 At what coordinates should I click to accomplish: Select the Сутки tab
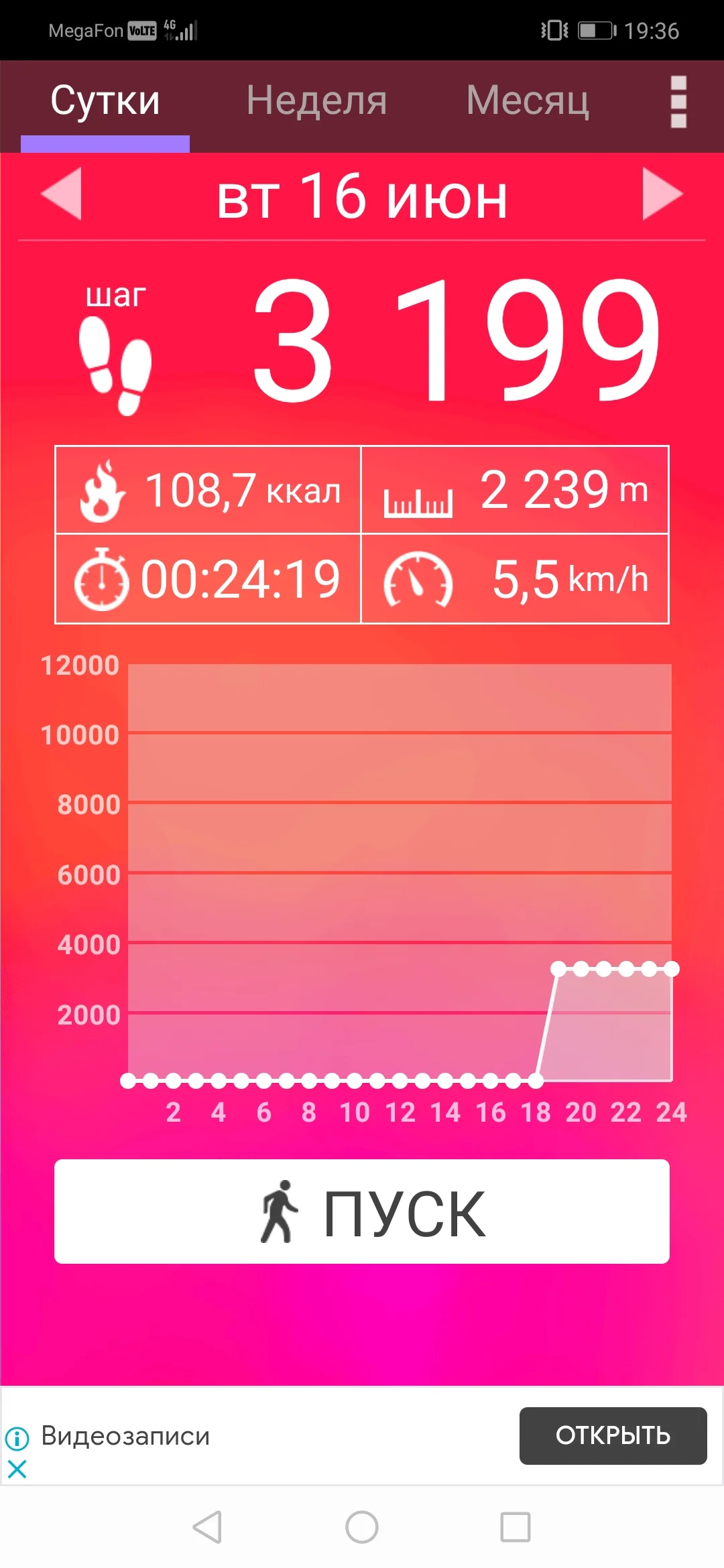click(x=105, y=101)
